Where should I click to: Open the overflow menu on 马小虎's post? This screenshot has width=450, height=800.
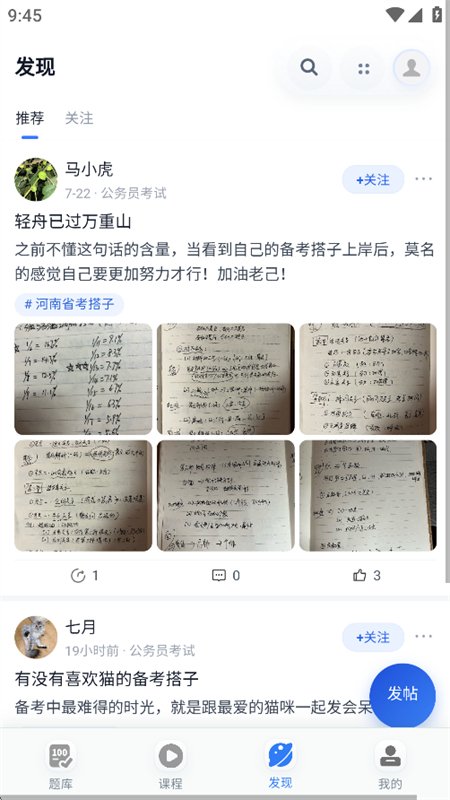[423, 179]
